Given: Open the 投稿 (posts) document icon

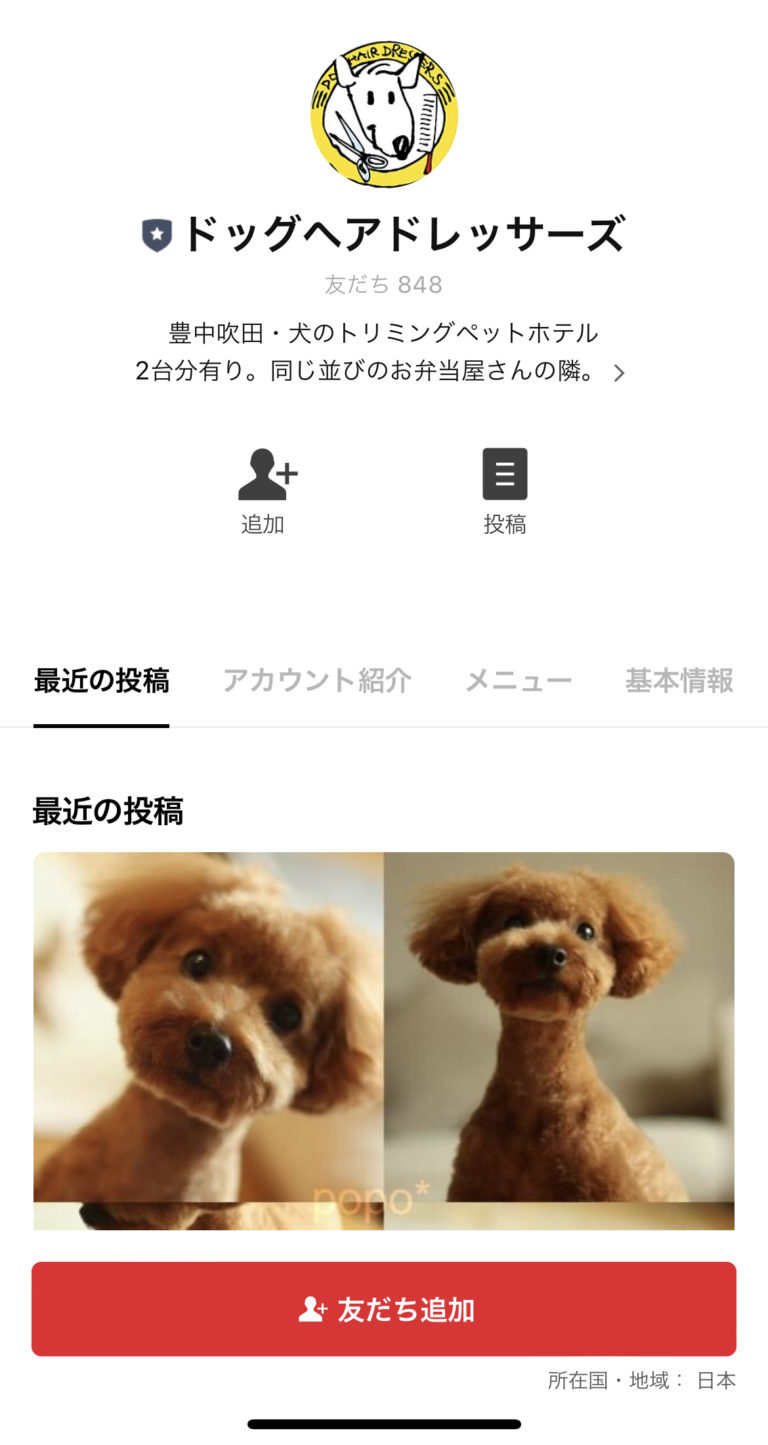Looking at the screenshot, I should point(505,473).
